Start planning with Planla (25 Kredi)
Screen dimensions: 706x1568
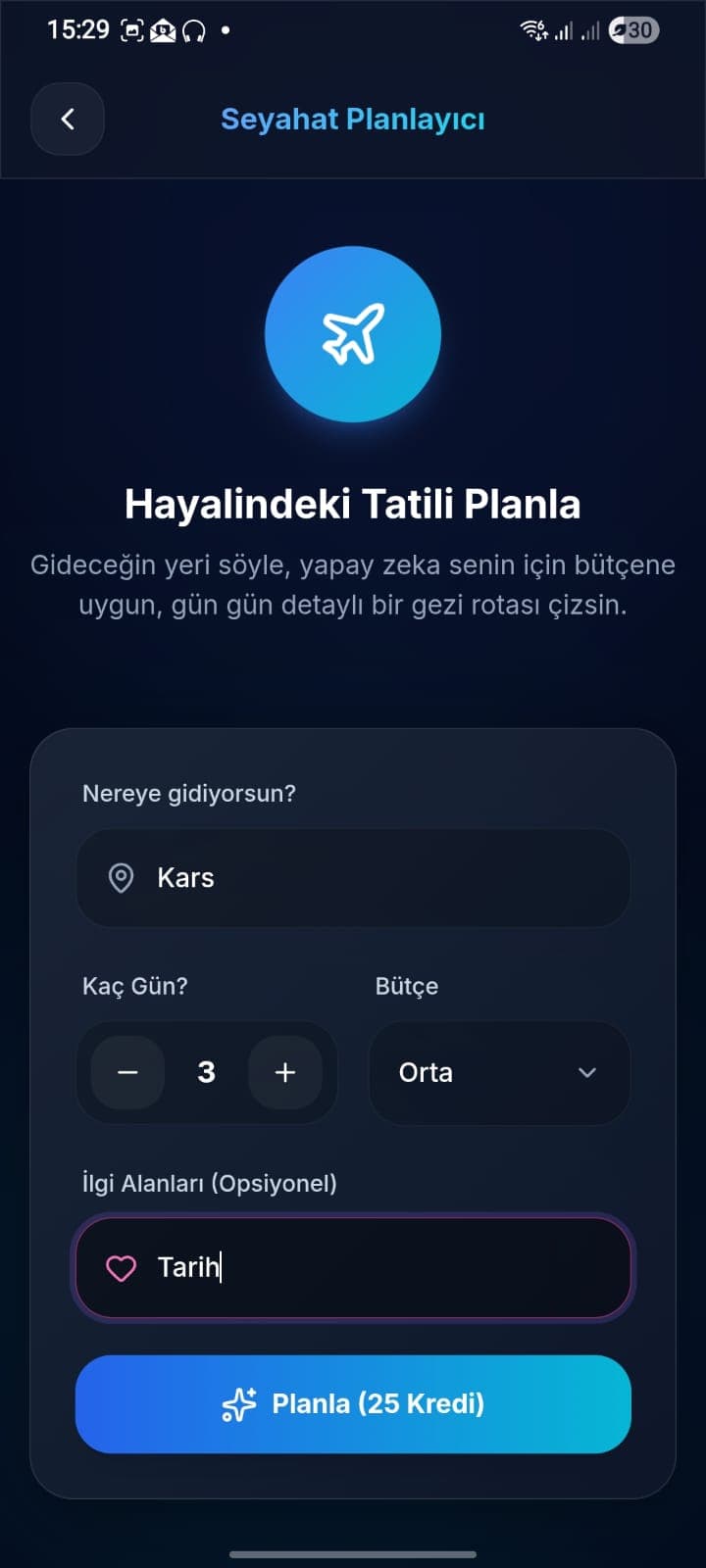tap(353, 1404)
